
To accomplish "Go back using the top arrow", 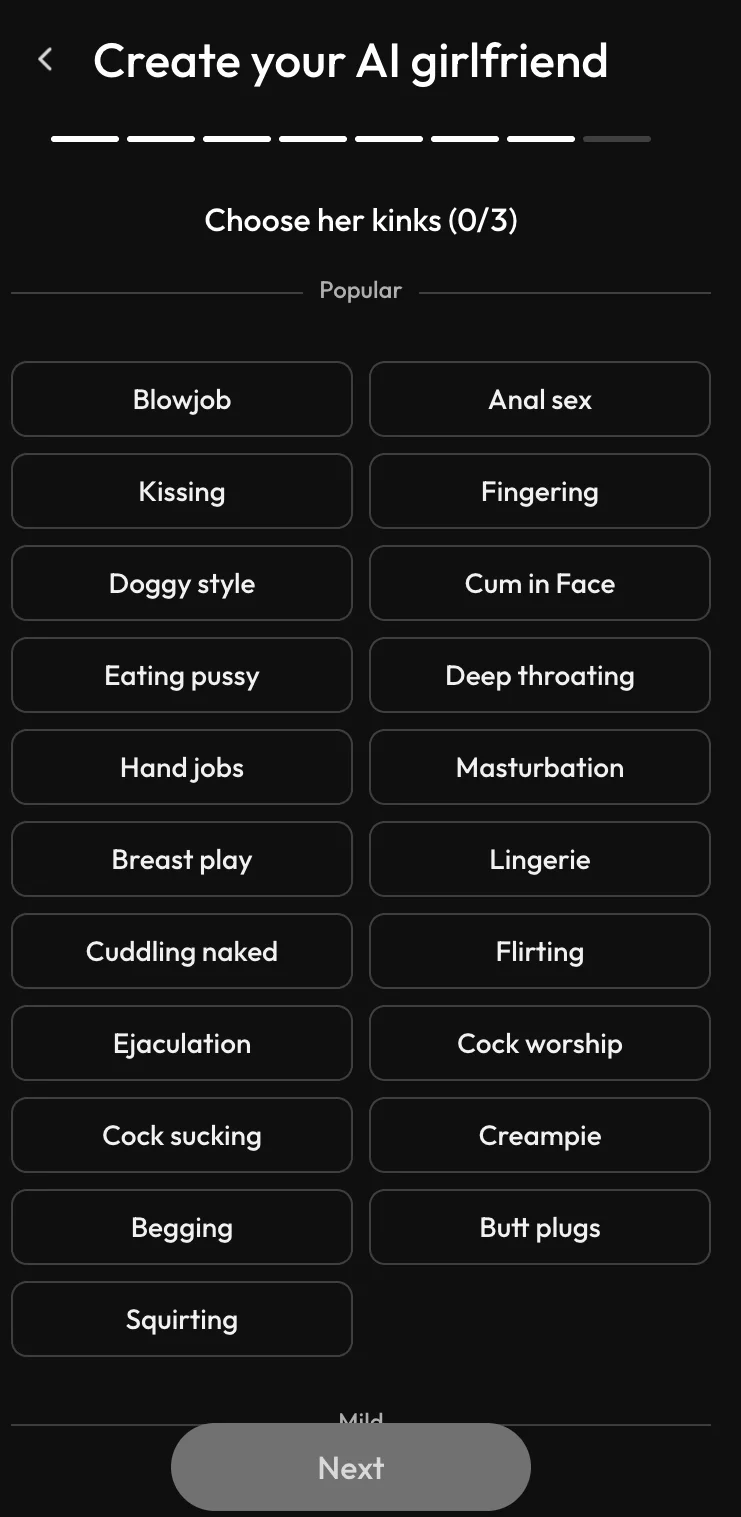I will coord(45,60).
